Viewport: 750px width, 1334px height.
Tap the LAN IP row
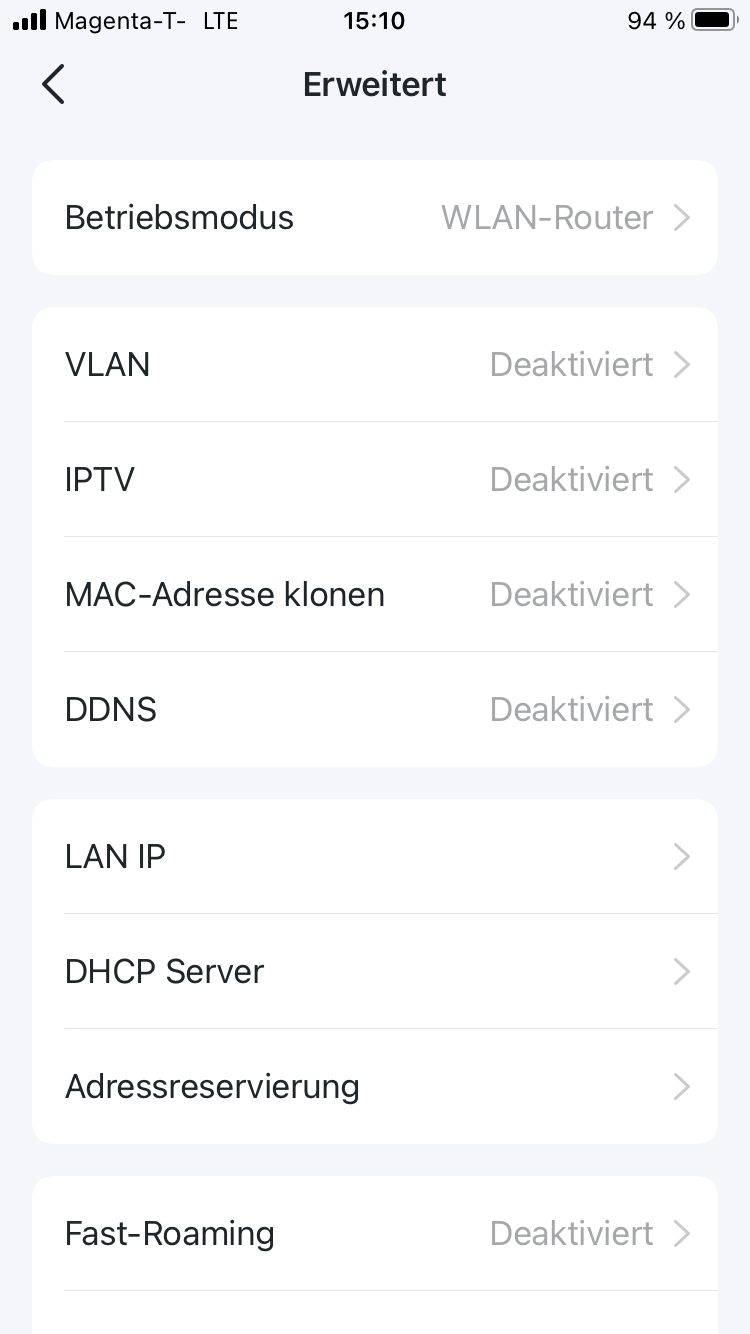(x=375, y=857)
